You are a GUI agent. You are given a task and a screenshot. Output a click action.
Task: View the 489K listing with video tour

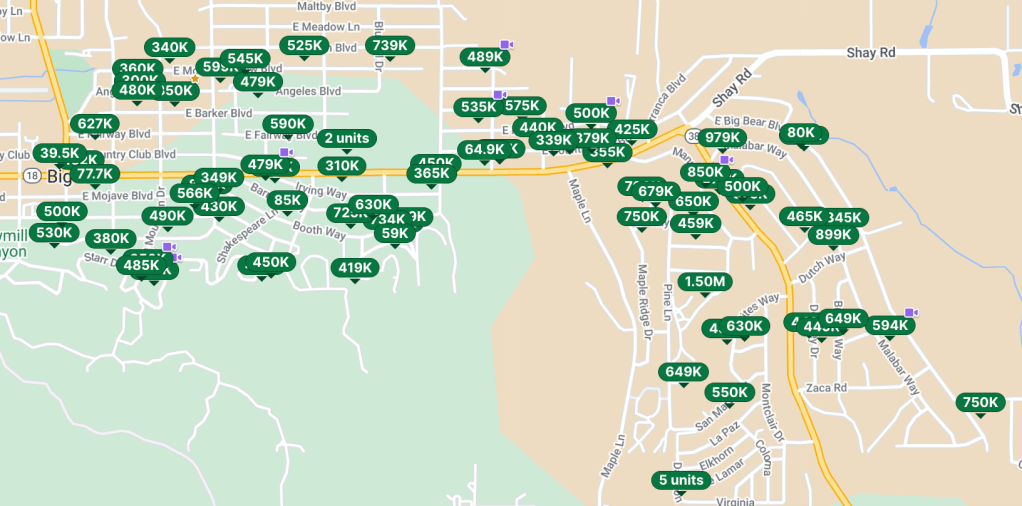485,57
